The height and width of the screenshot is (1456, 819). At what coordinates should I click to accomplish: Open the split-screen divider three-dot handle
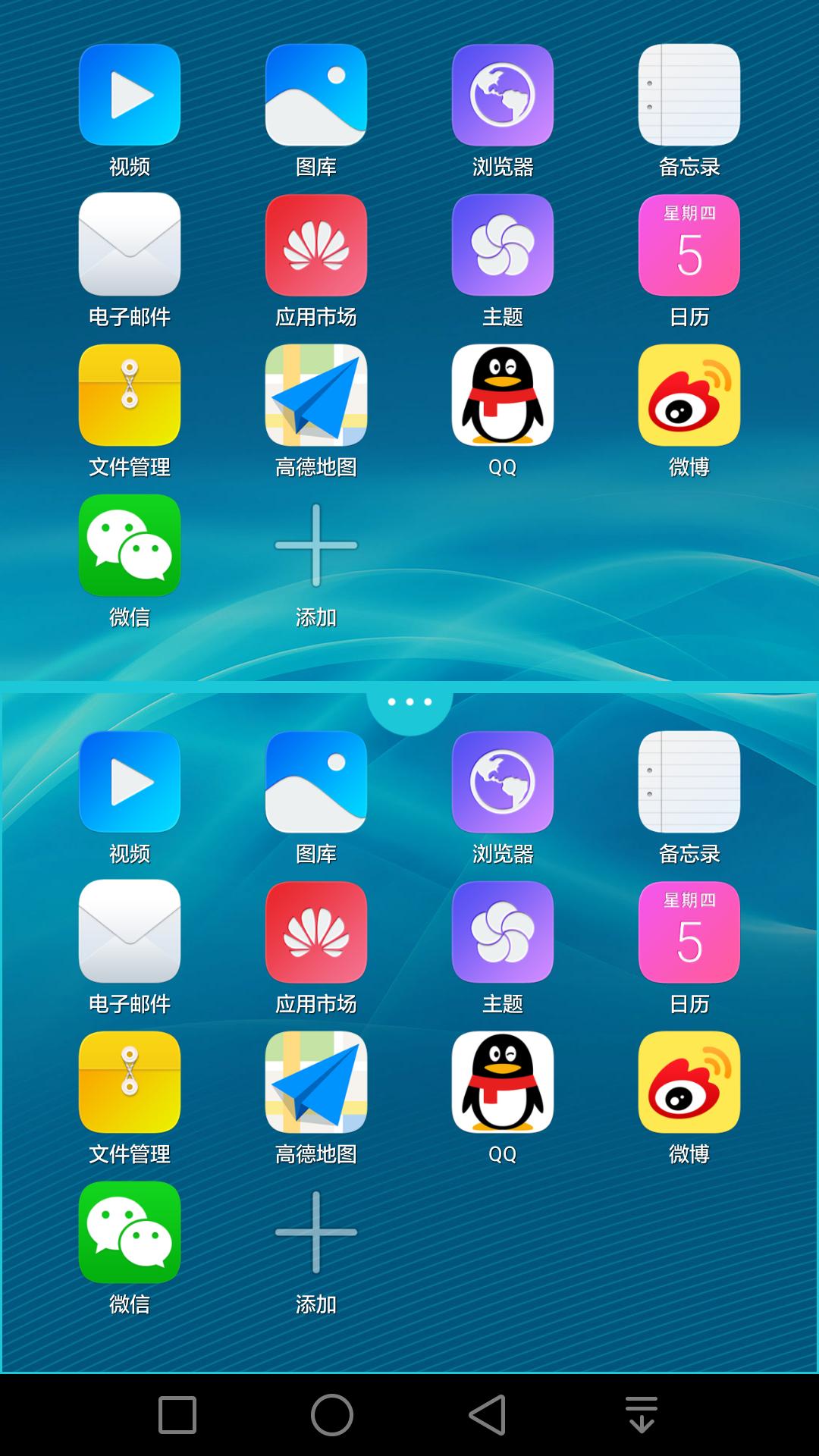tap(409, 702)
